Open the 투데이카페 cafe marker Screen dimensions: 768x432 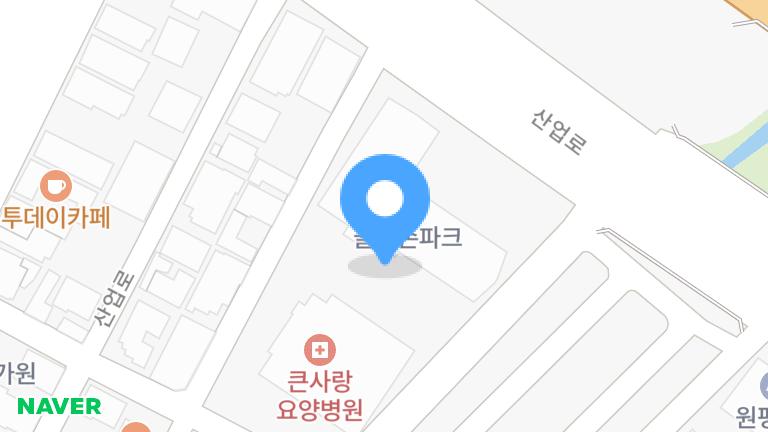tap(55, 185)
